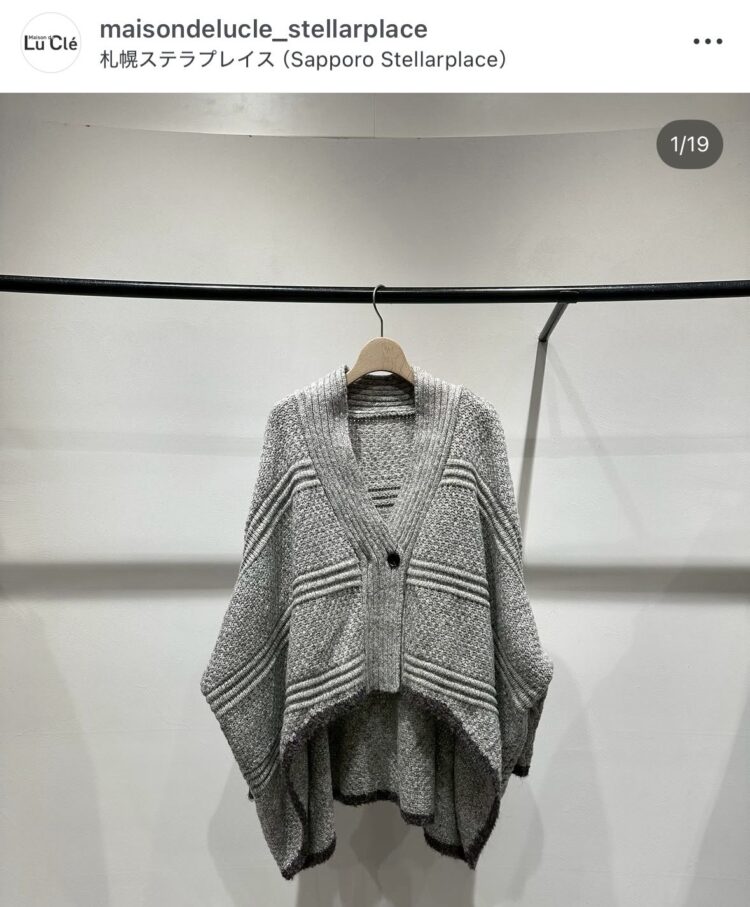Open the post's three-dot overflow menu
Viewport: 750px width, 907px height.
coord(707,42)
